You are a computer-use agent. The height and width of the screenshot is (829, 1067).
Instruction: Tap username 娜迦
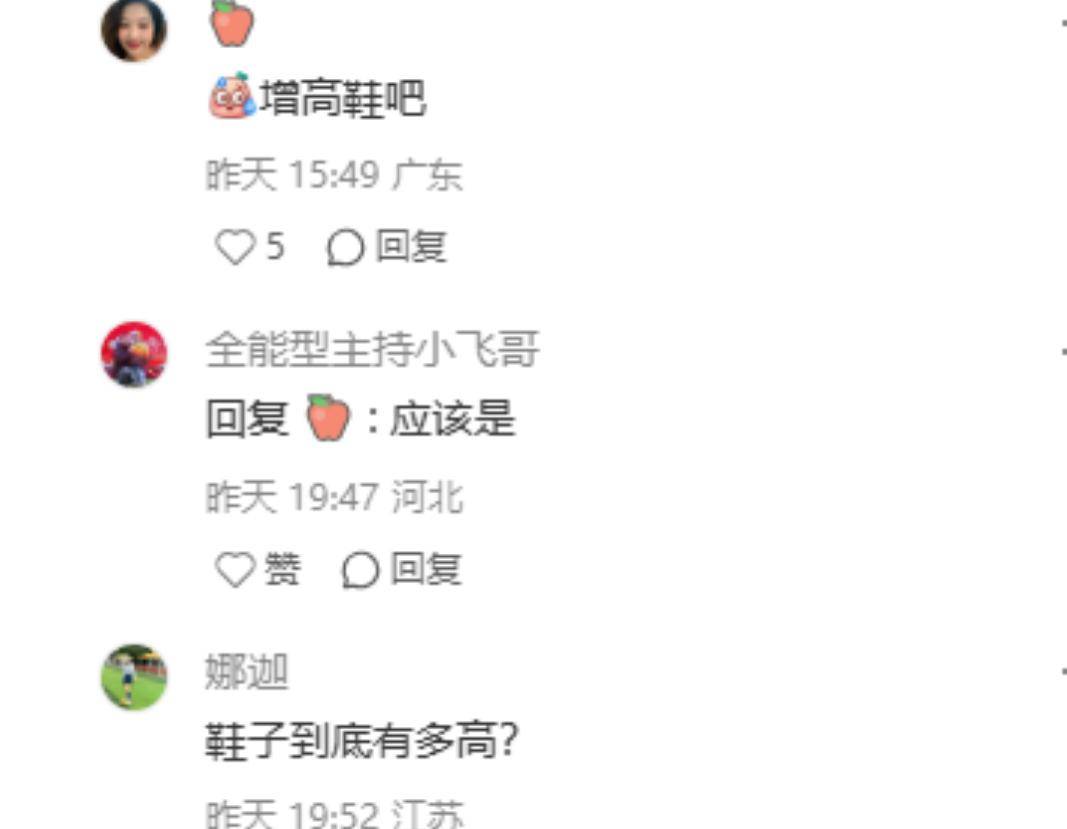pos(247,672)
